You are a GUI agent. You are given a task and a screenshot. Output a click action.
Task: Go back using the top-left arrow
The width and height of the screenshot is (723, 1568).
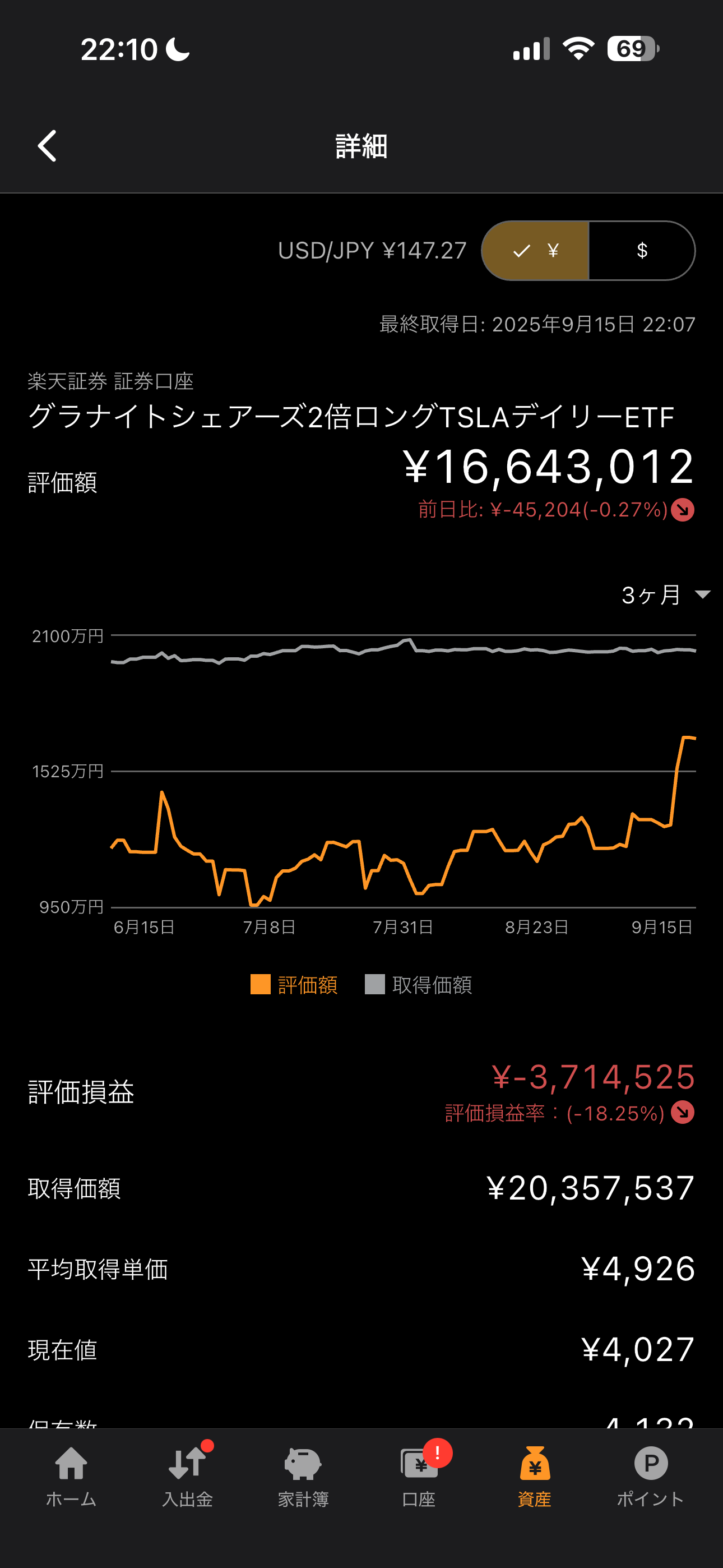pyautogui.click(x=48, y=146)
